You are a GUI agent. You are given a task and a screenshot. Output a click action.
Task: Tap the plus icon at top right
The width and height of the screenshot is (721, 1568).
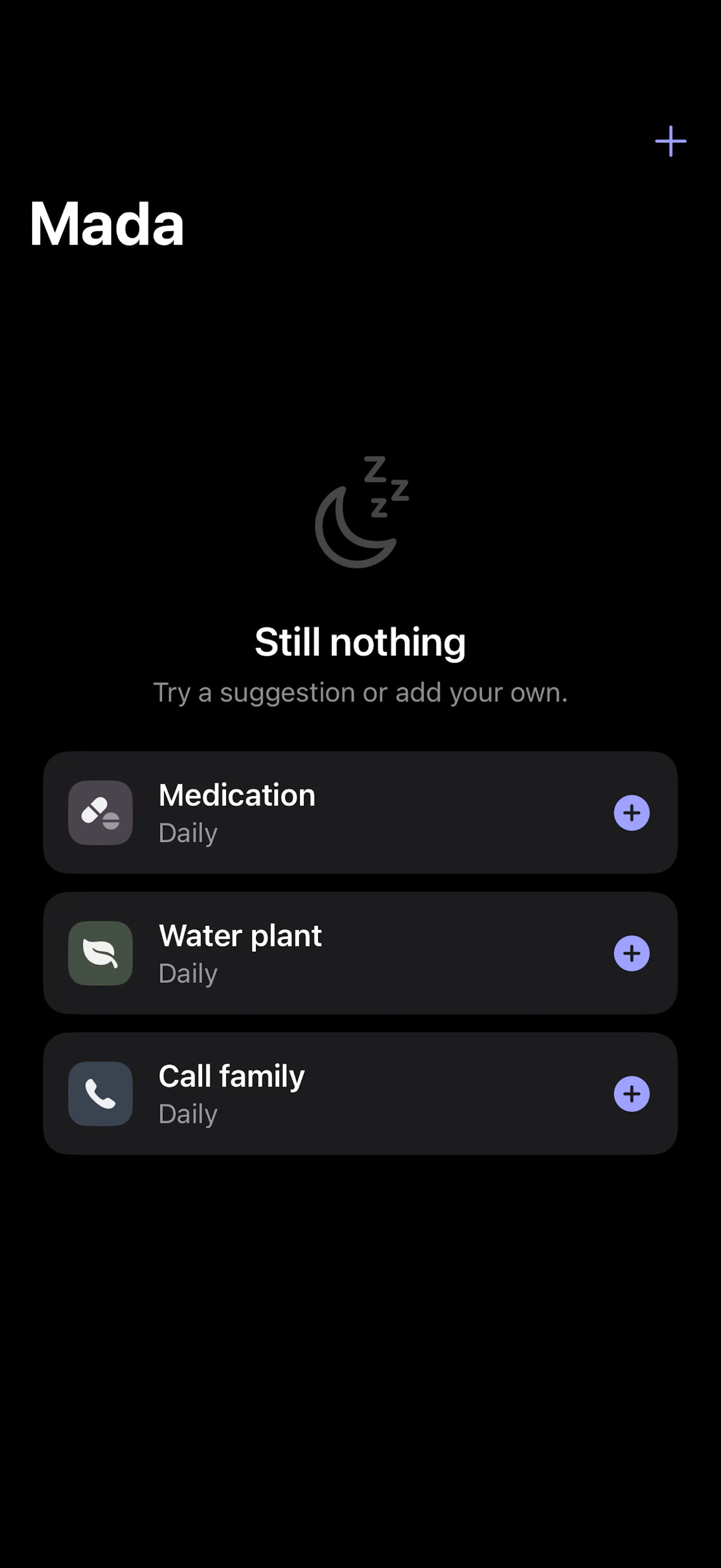click(x=671, y=141)
